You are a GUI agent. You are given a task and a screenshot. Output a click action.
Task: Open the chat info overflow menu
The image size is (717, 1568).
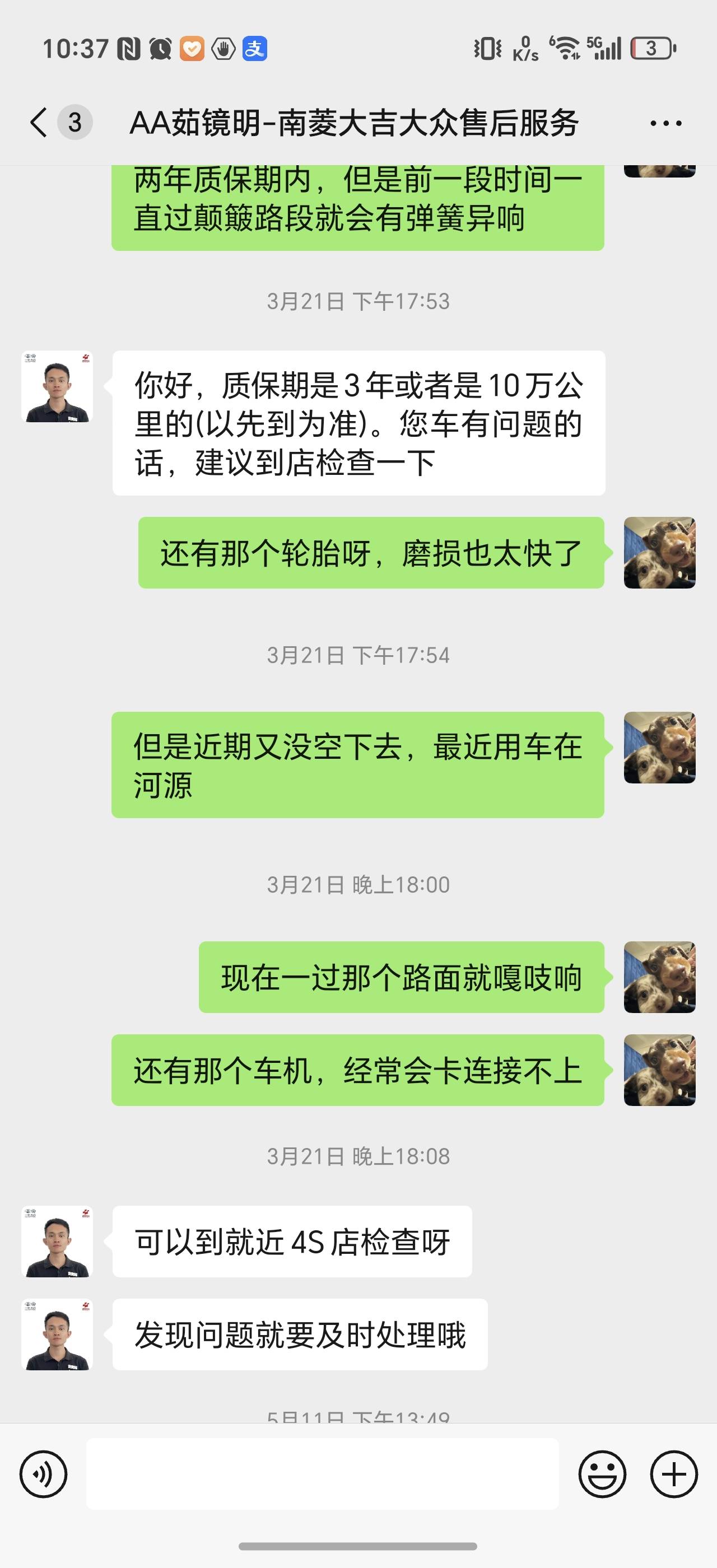click(665, 123)
